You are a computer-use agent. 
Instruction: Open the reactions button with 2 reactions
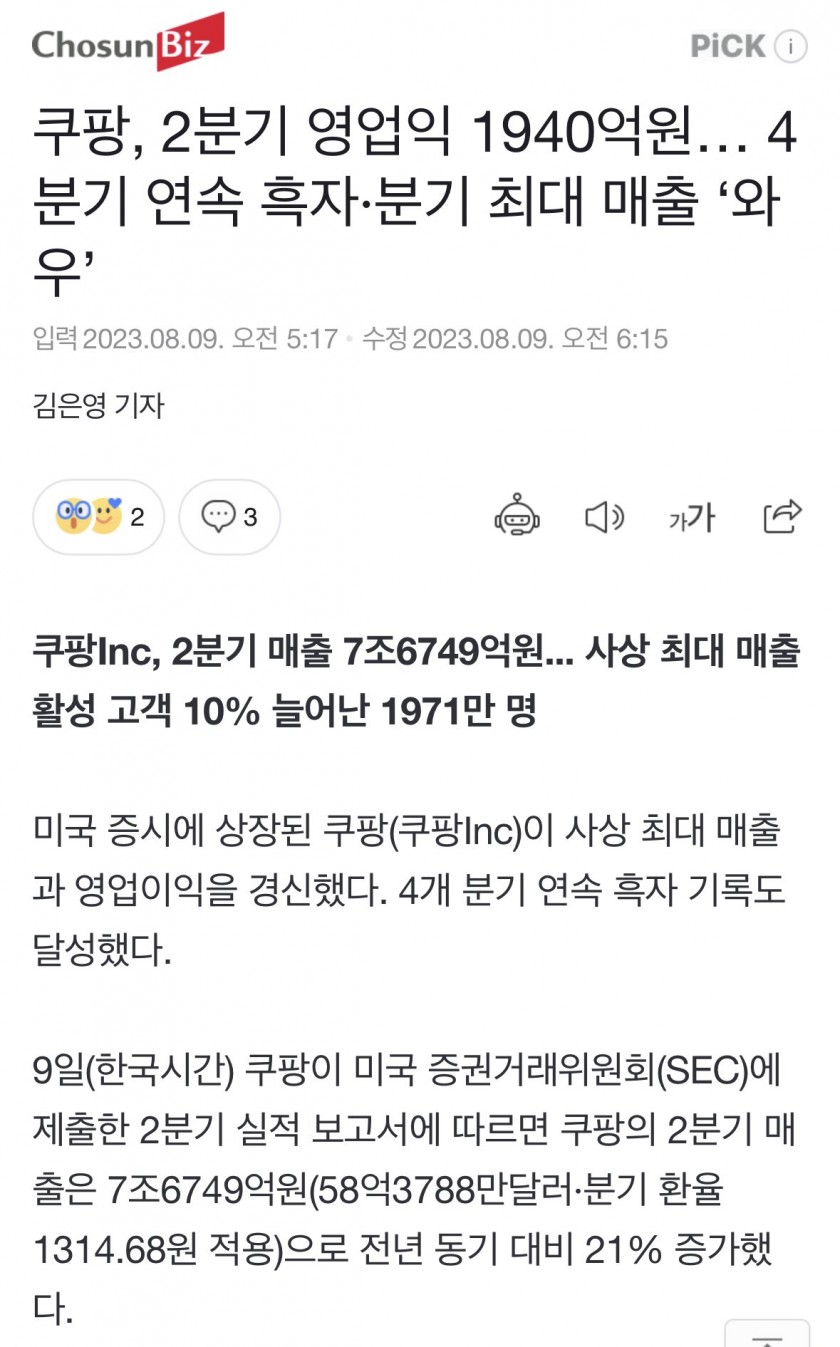[98, 517]
